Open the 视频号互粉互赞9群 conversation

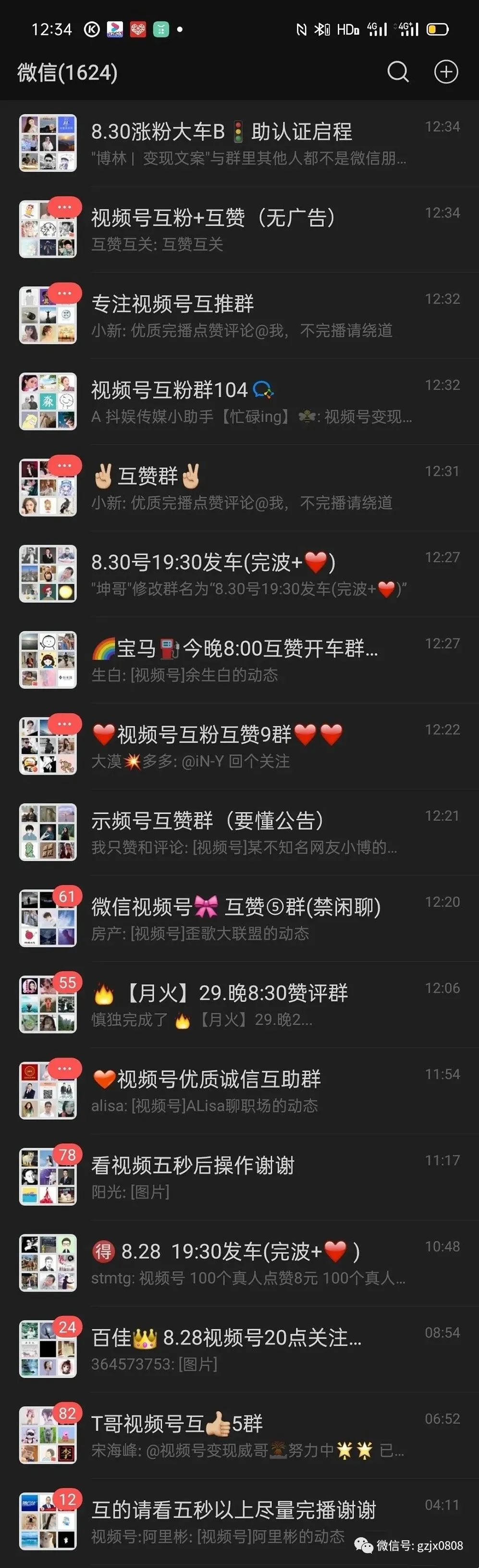coord(244,746)
